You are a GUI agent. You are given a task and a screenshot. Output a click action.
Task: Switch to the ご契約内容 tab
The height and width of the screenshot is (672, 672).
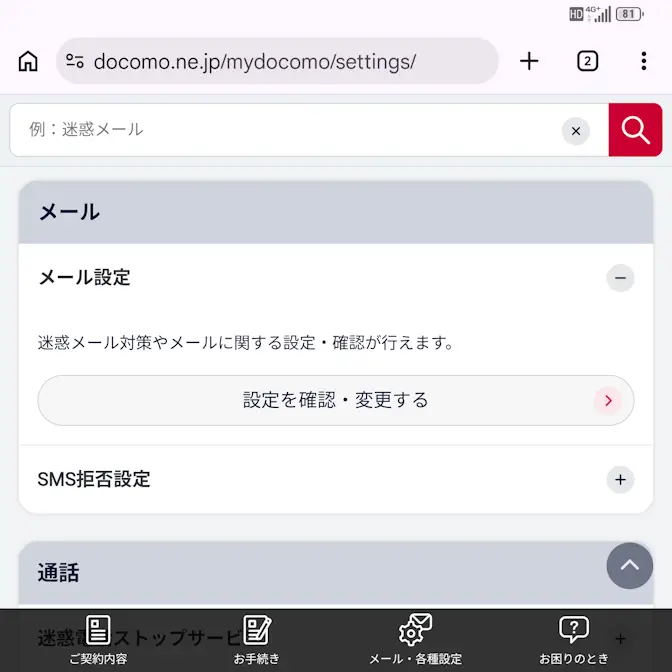click(x=98, y=640)
